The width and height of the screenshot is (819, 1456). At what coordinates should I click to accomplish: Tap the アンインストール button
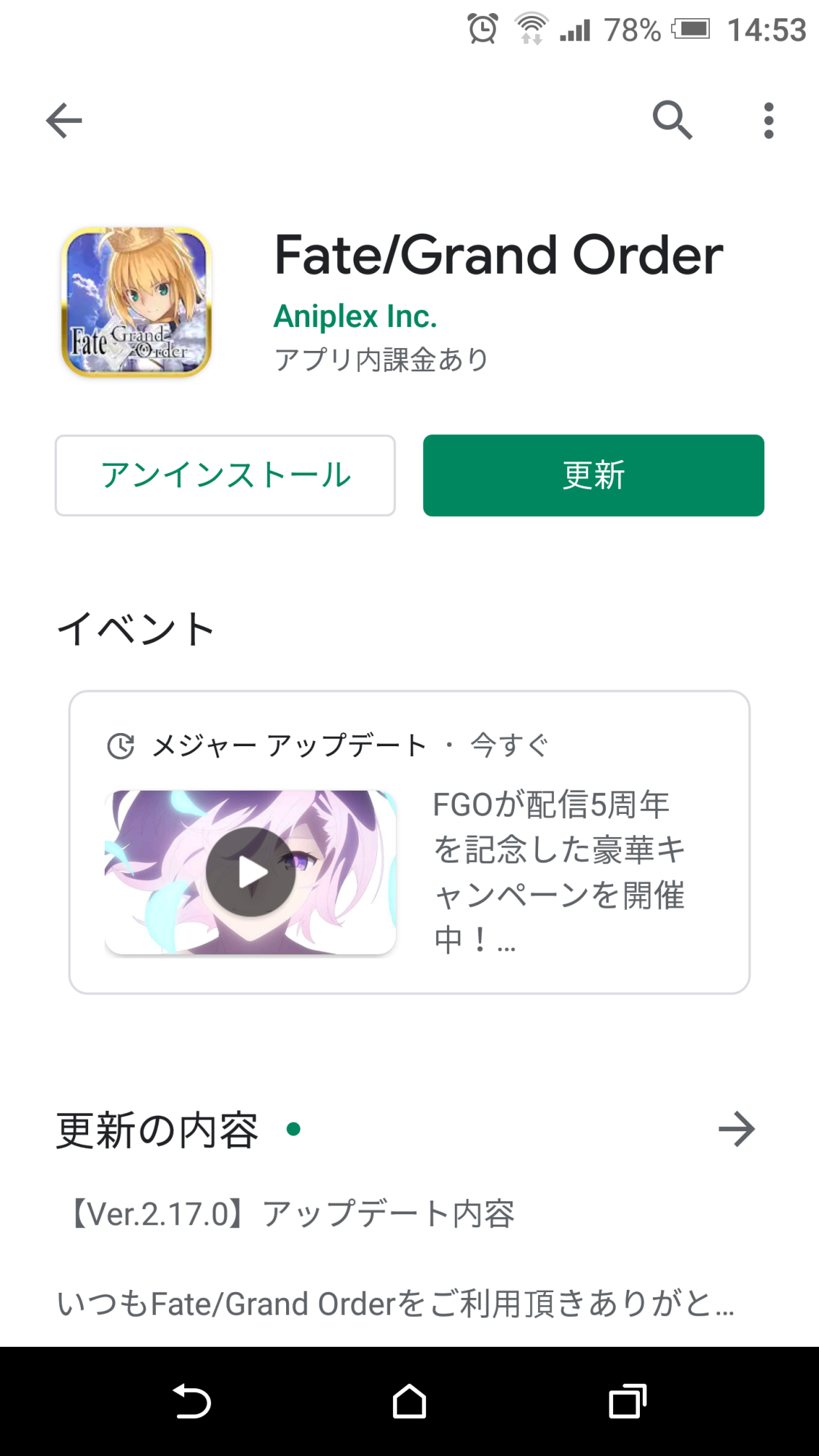pos(225,475)
